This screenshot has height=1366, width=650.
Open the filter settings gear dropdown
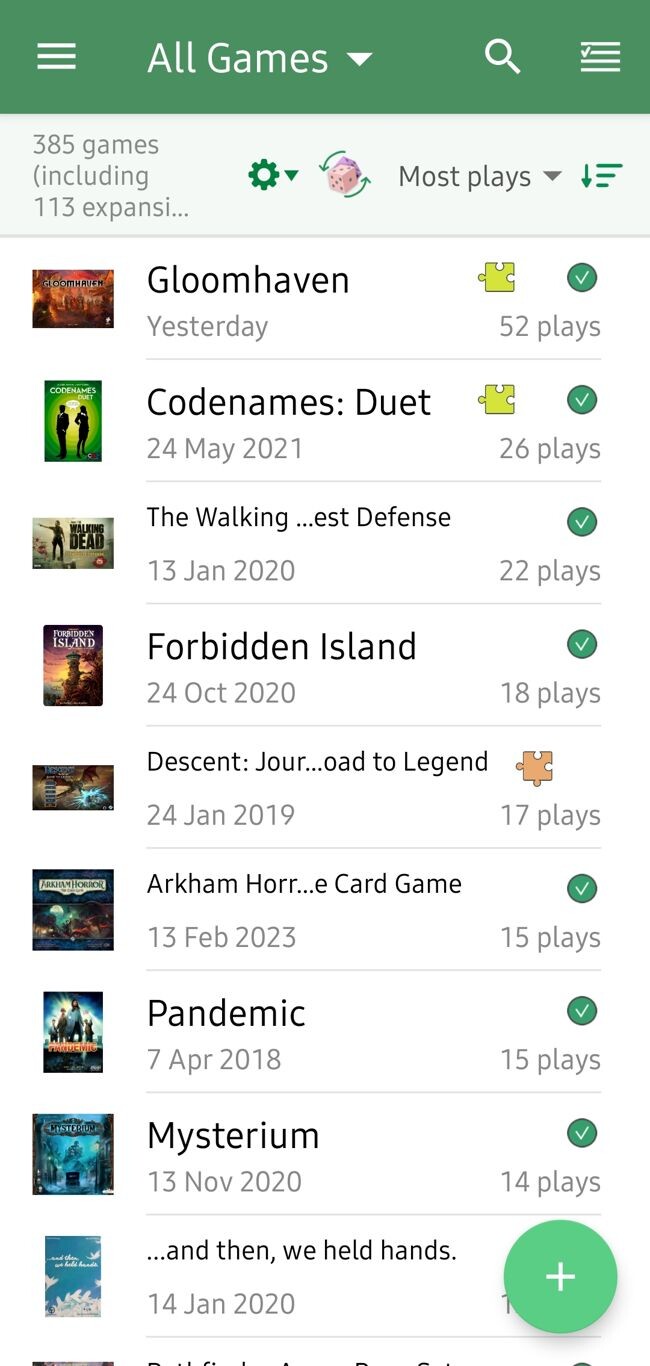click(x=272, y=176)
